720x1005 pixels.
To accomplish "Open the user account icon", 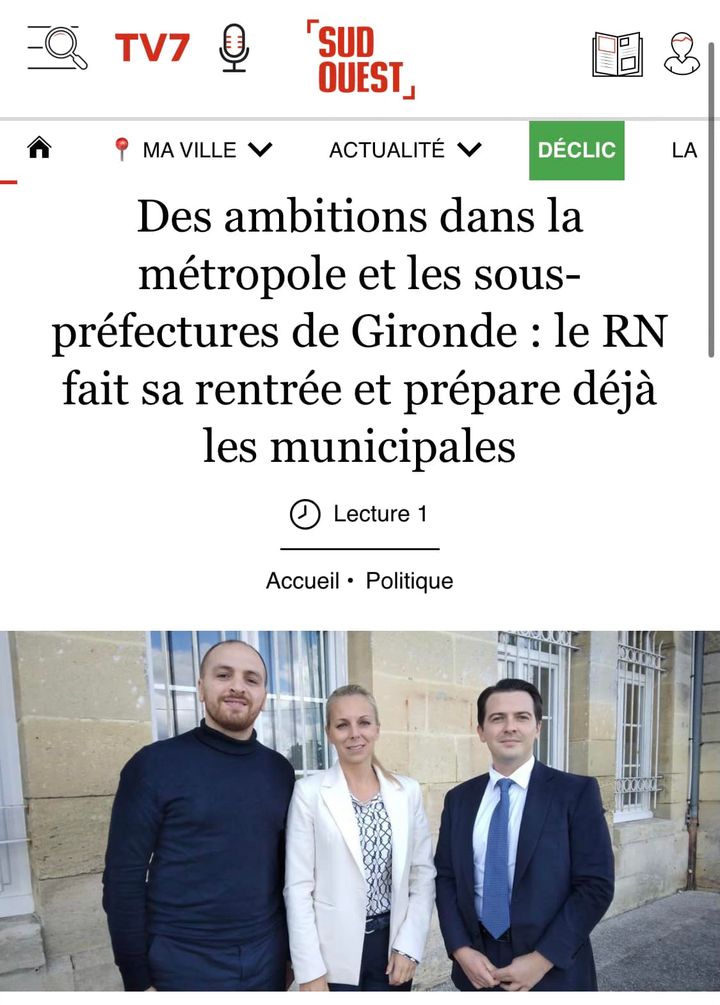I will pyautogui.click(x=682, y=54).
